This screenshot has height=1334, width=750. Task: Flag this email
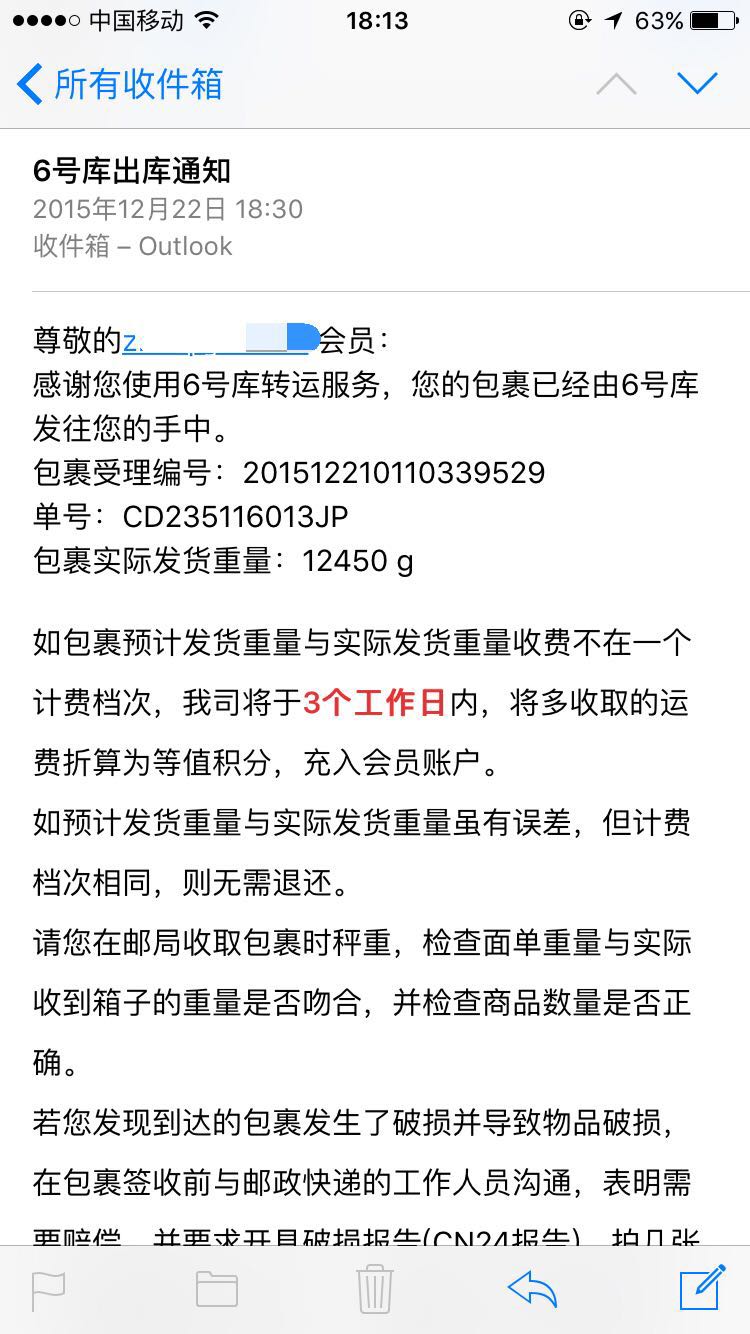48,1289
